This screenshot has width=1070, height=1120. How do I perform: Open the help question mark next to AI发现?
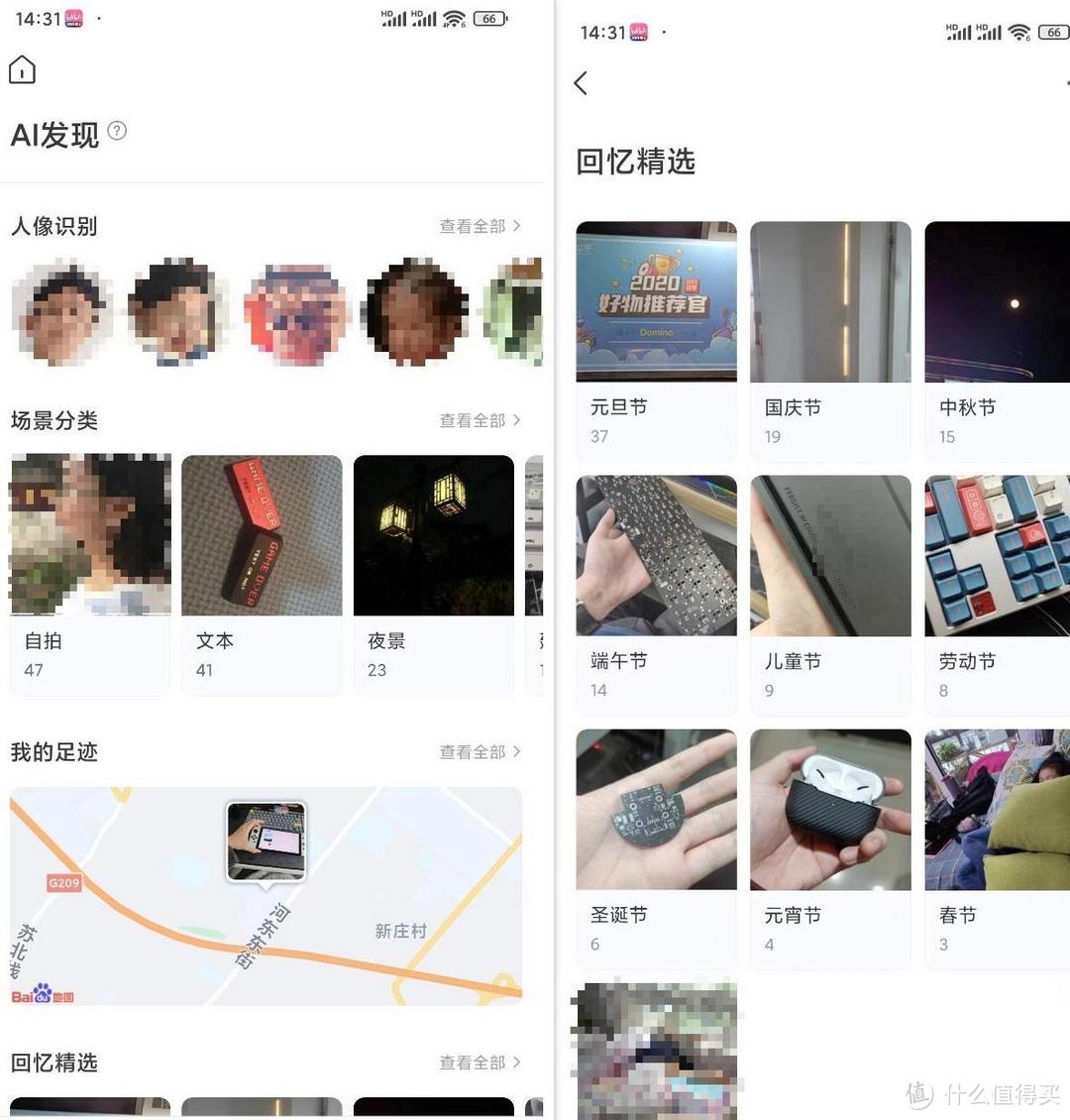[x=118, y=130]
